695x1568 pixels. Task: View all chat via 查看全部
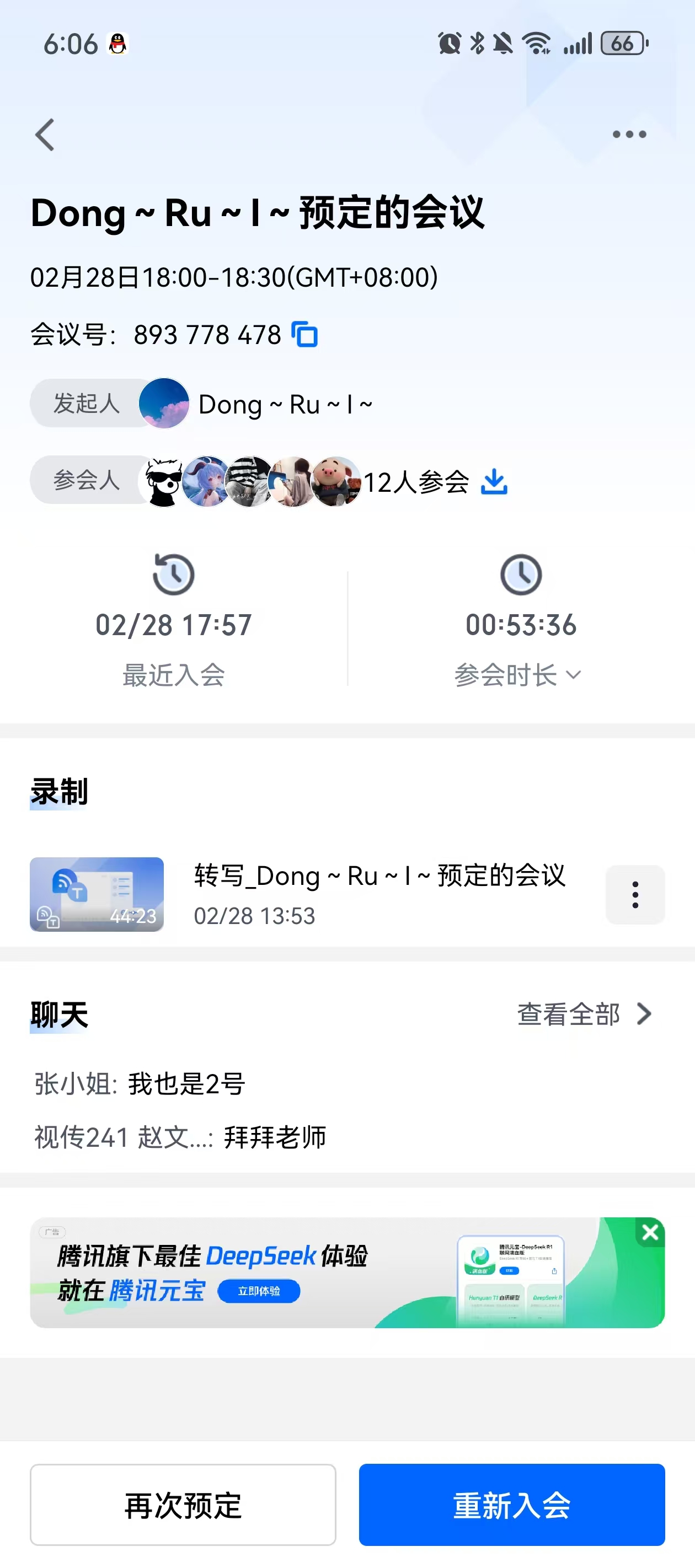584,1014
